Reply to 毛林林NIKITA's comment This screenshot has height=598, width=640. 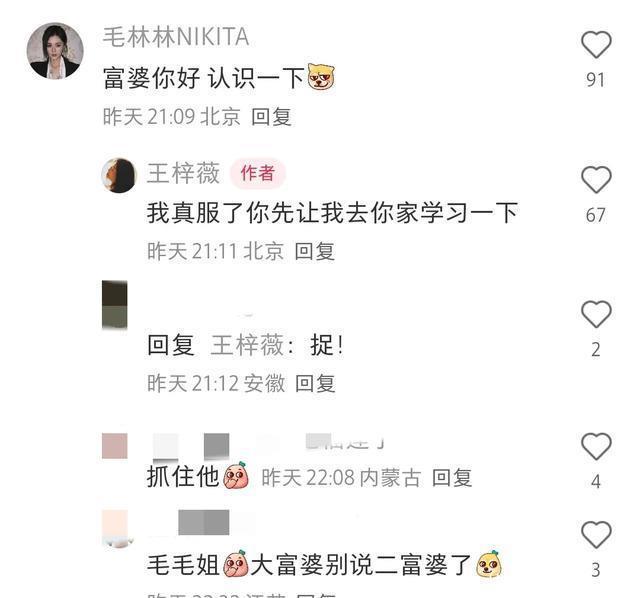click(270, 117)
